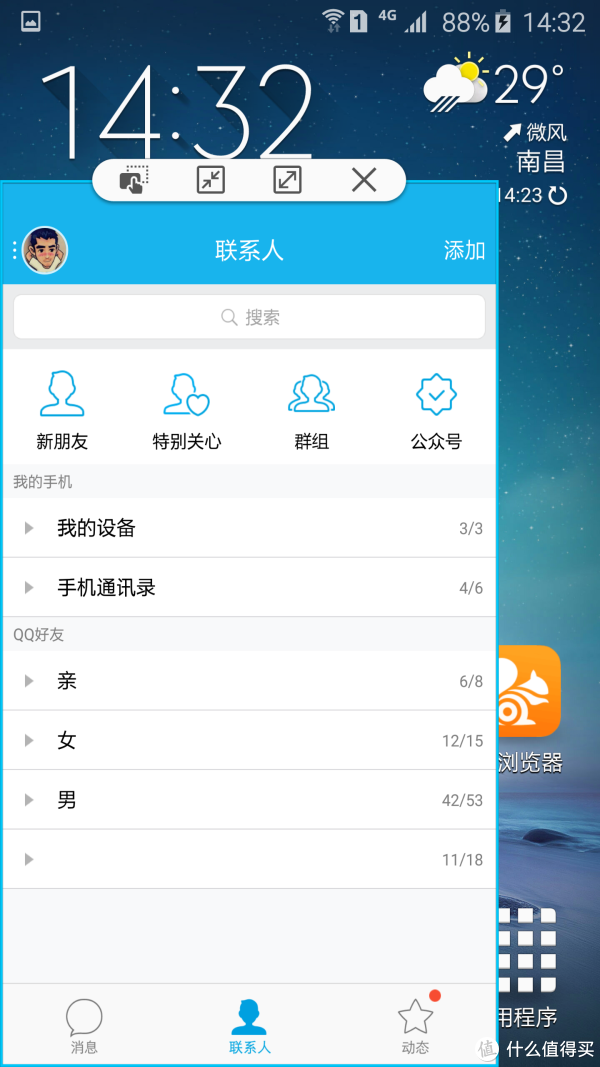
Task: Open the 搜索 search box
Action: (249, 317)
